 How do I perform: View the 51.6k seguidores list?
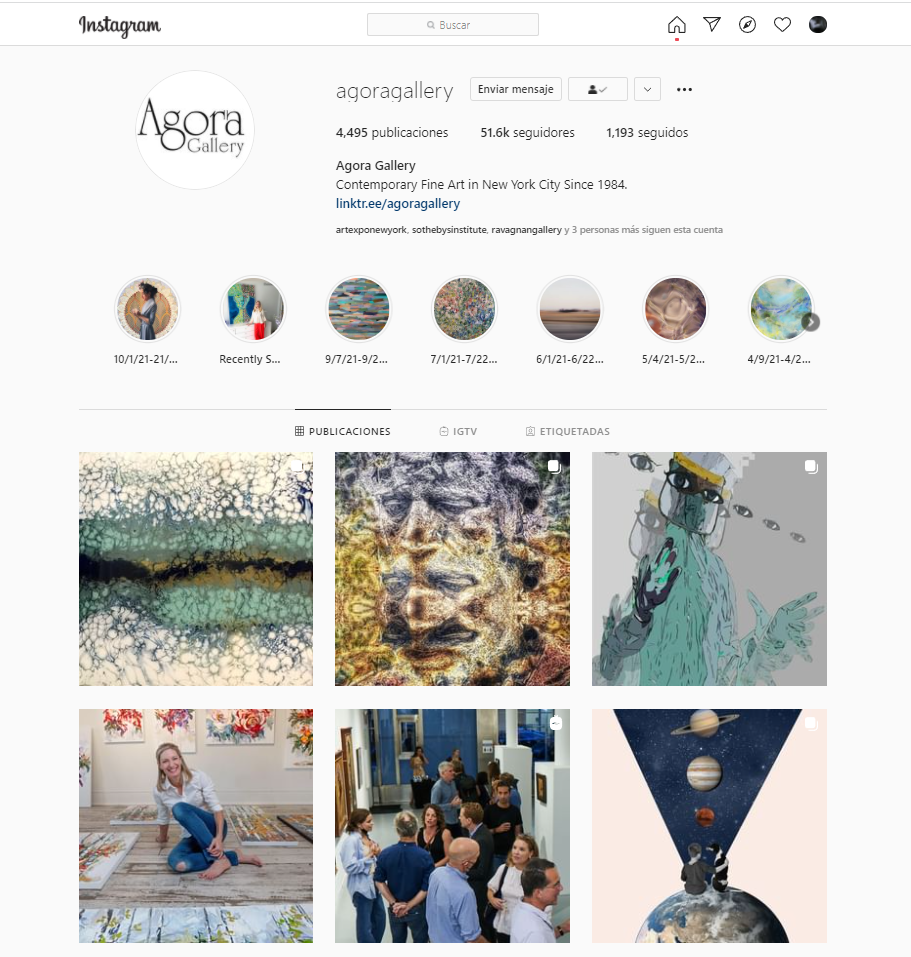click(527, 132)
